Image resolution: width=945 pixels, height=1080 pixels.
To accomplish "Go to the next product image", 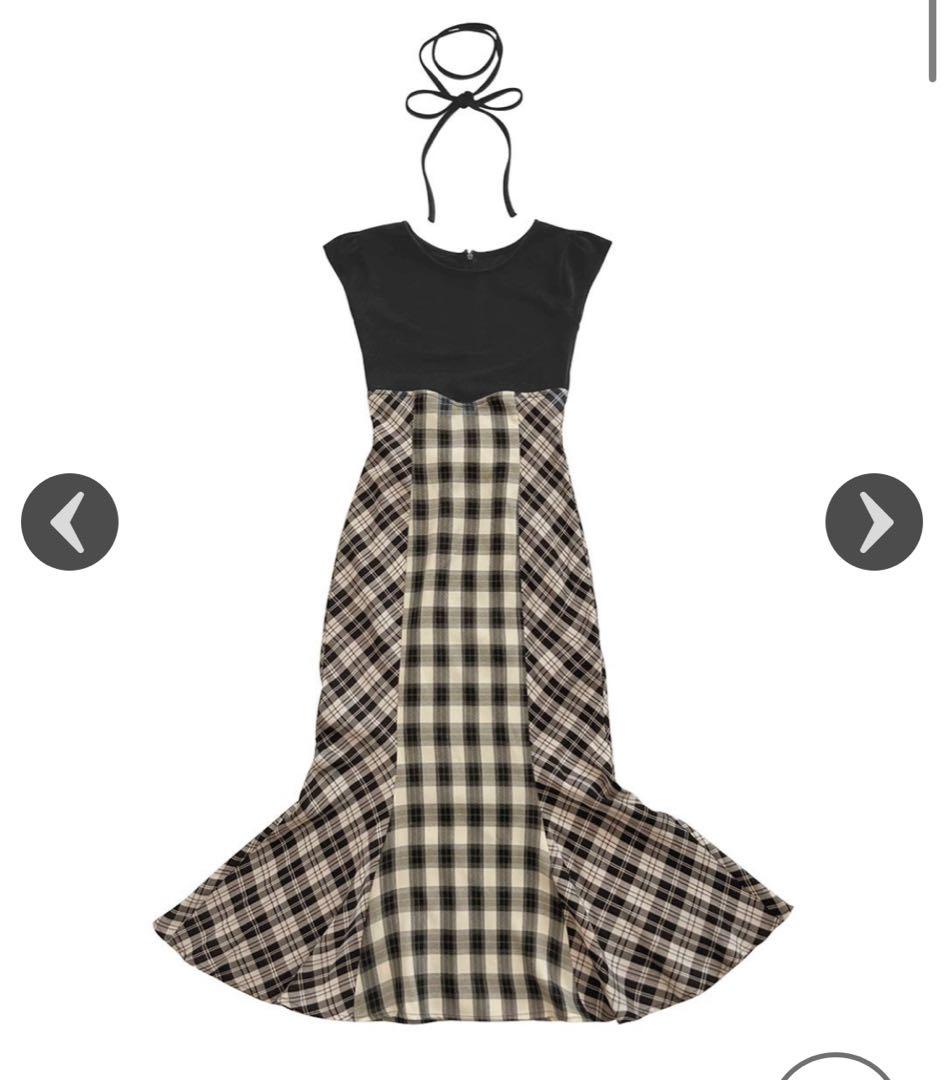I will point(873,521).
